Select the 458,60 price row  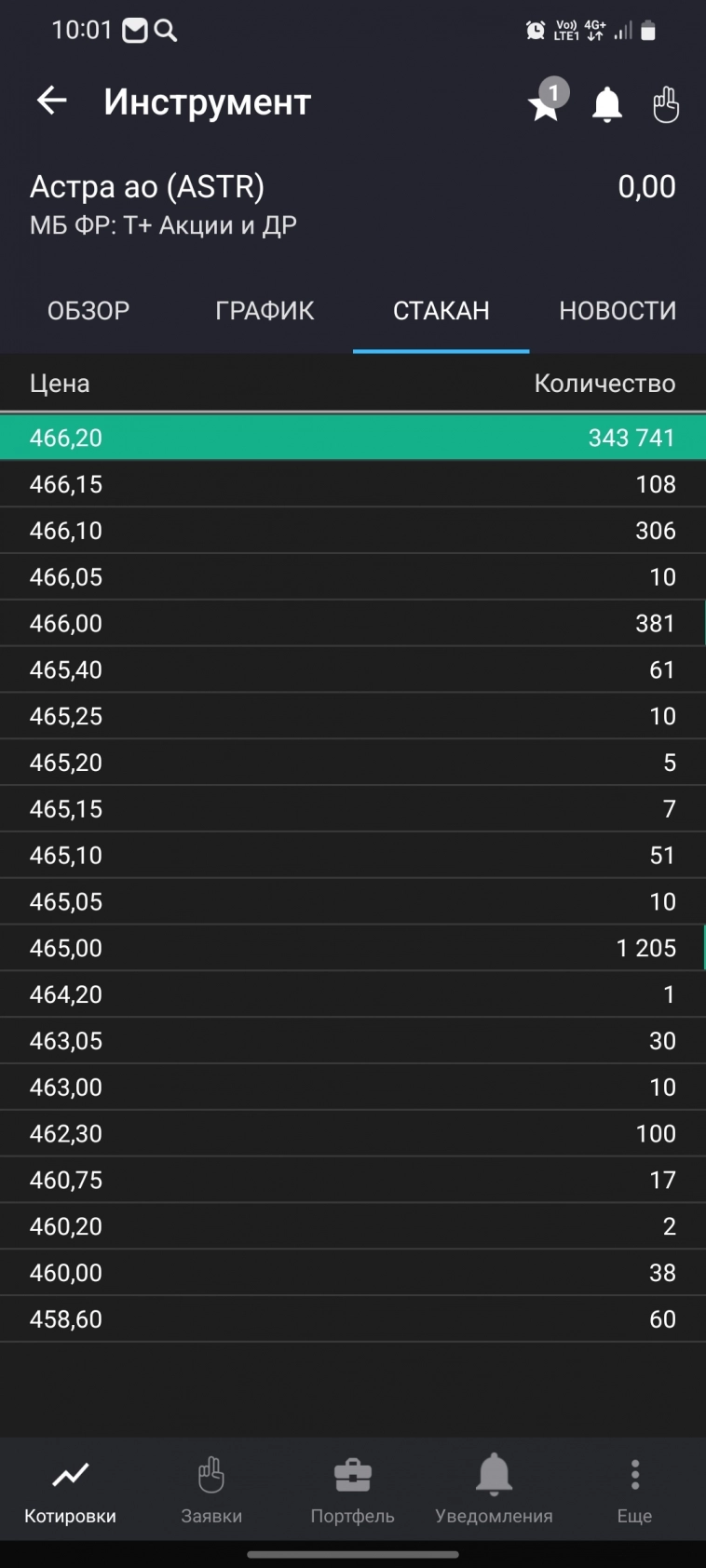pyautogui.click(x=352, y=1318)
